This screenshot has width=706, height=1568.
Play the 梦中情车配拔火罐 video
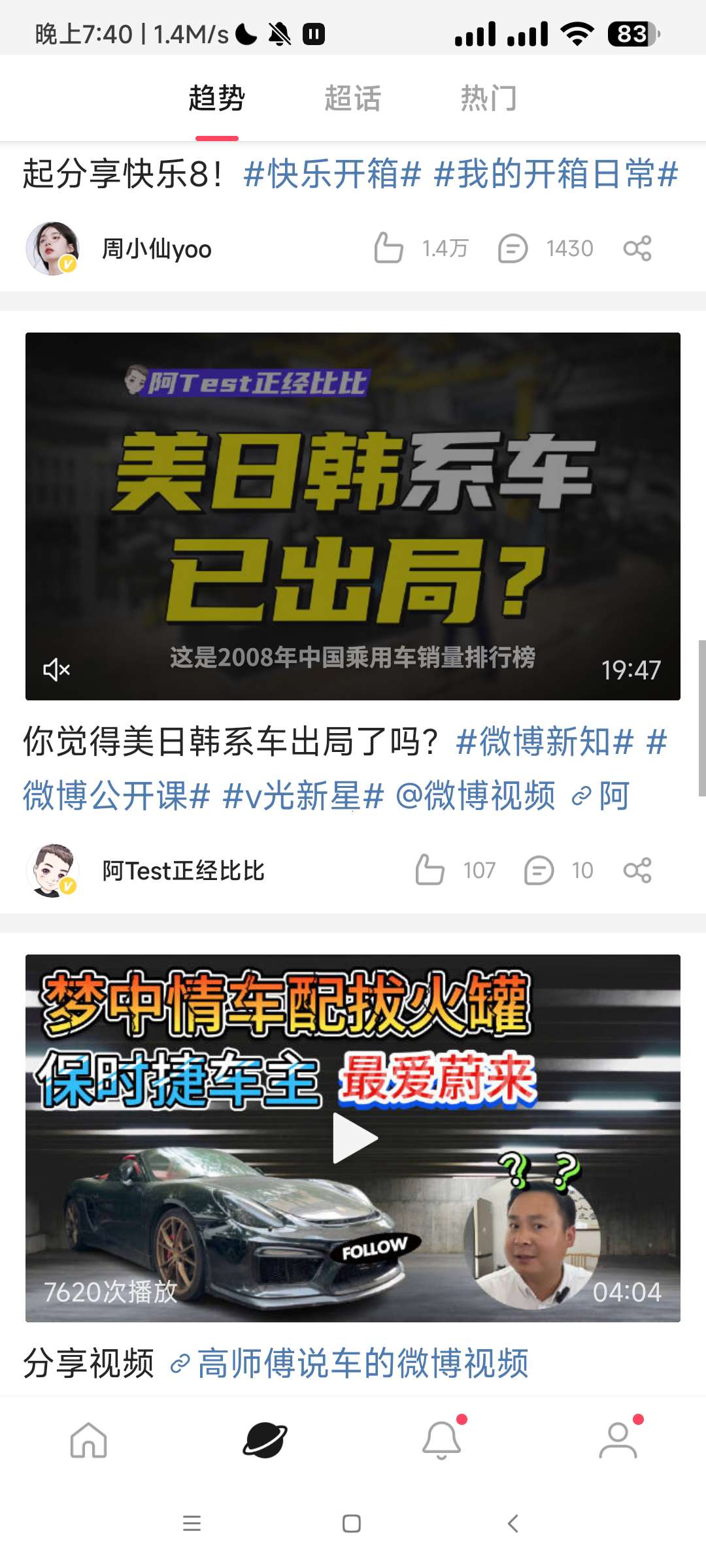pyautogui.click(x=354, y=1138)
